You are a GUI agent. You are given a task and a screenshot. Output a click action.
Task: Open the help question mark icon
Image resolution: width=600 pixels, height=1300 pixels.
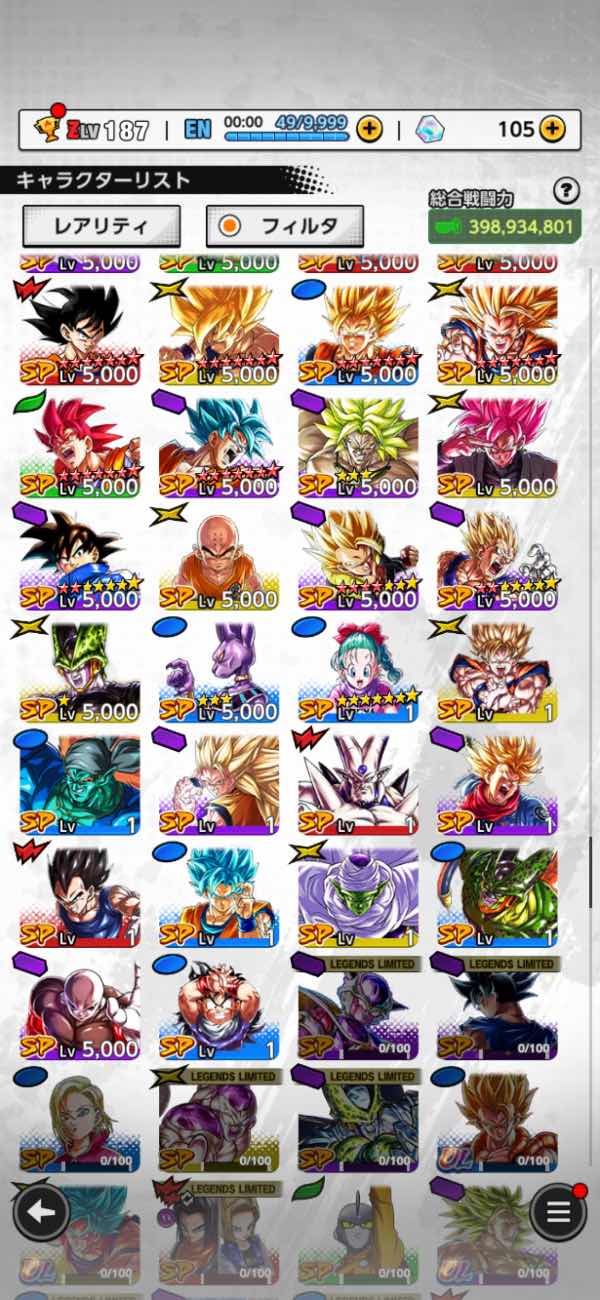[566, 191]
